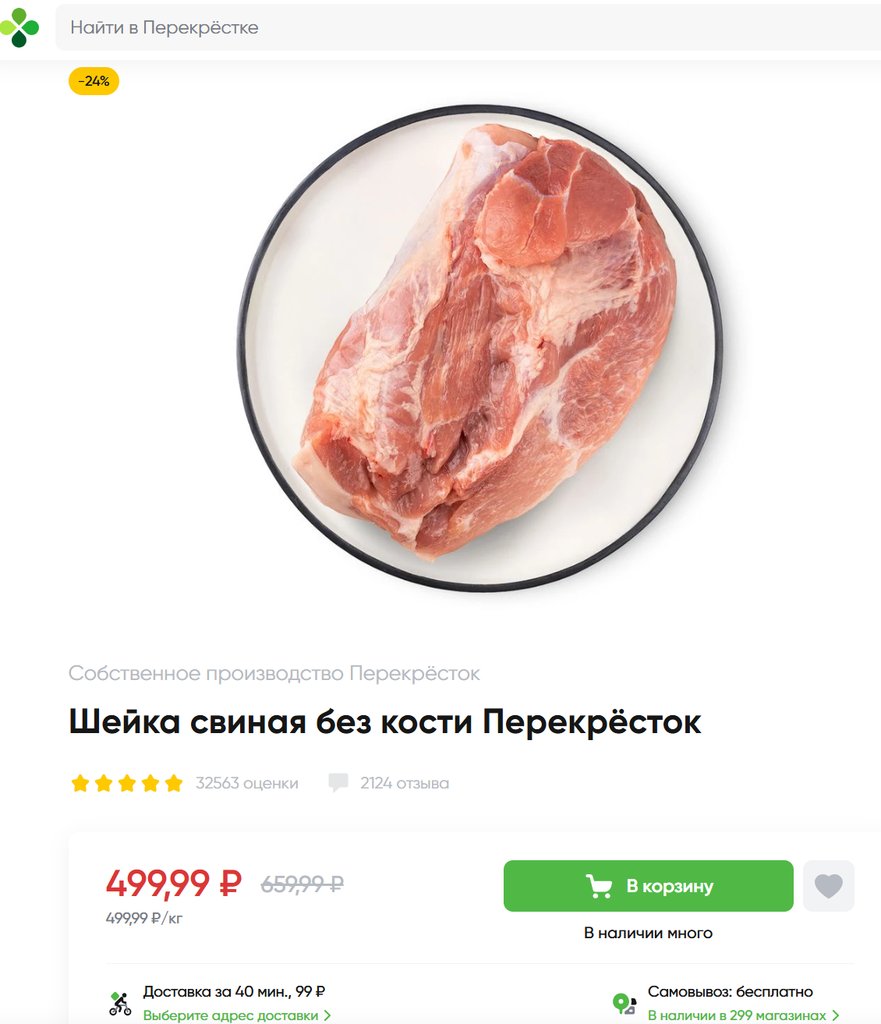881x1024 pixels.
Task: Open Собственное производство Перекрёсток brand link
Action: coord(274,673)
